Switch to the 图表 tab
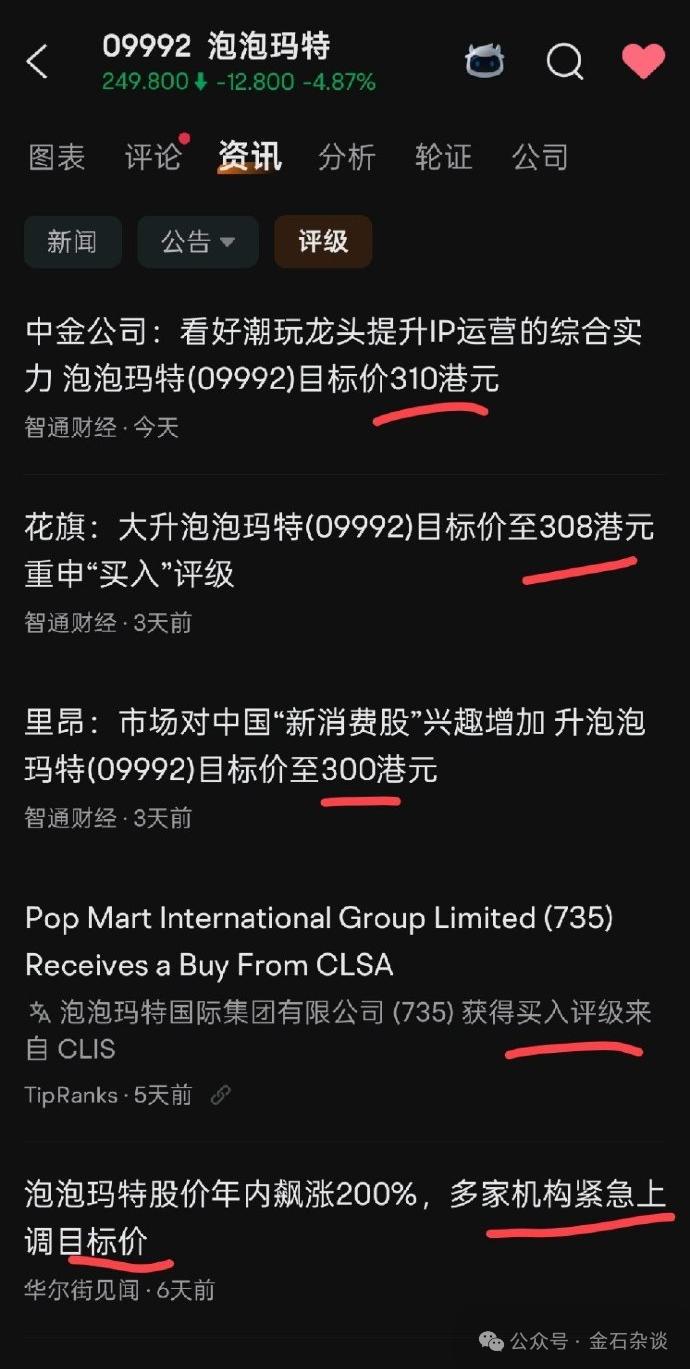 (57, 157)
